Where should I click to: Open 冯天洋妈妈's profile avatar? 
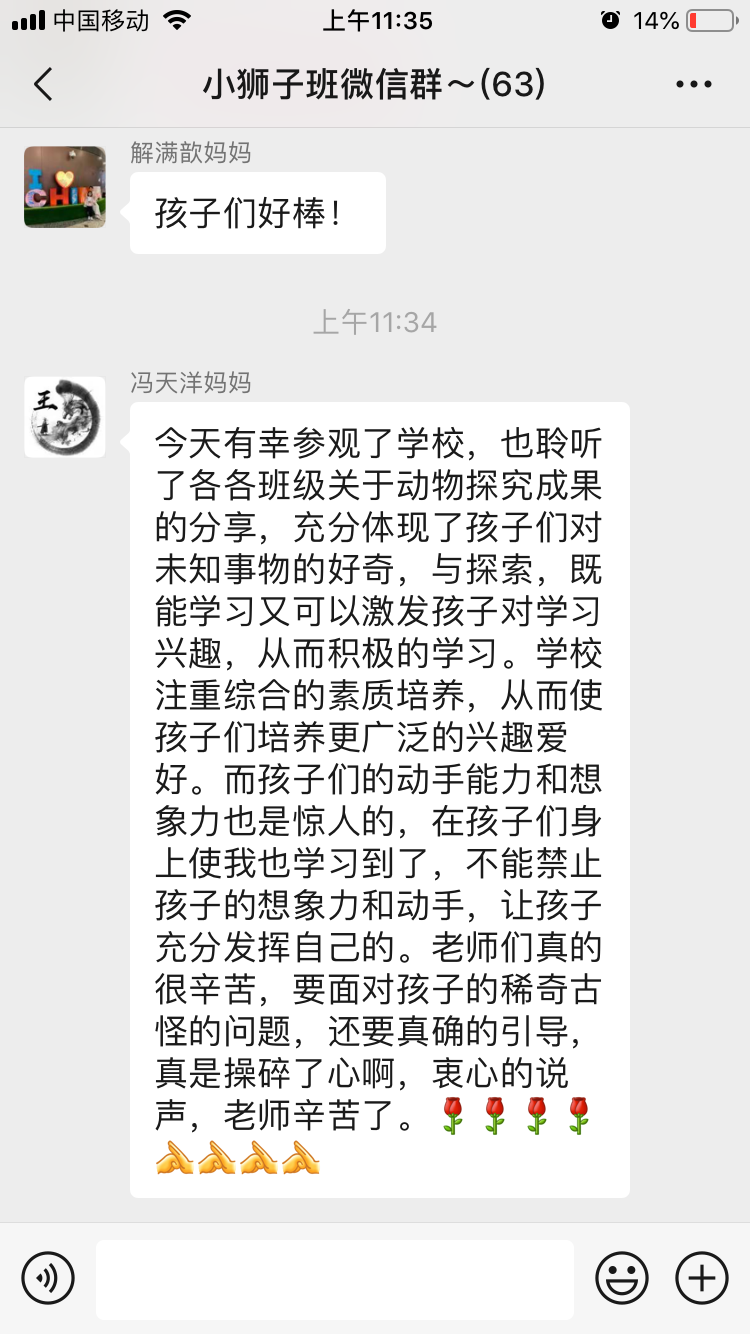pos(65,417)
